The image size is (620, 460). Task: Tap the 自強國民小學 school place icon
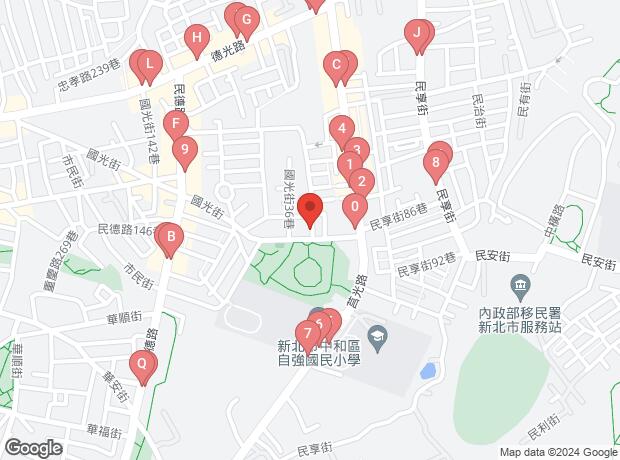(x=376, y=335)
